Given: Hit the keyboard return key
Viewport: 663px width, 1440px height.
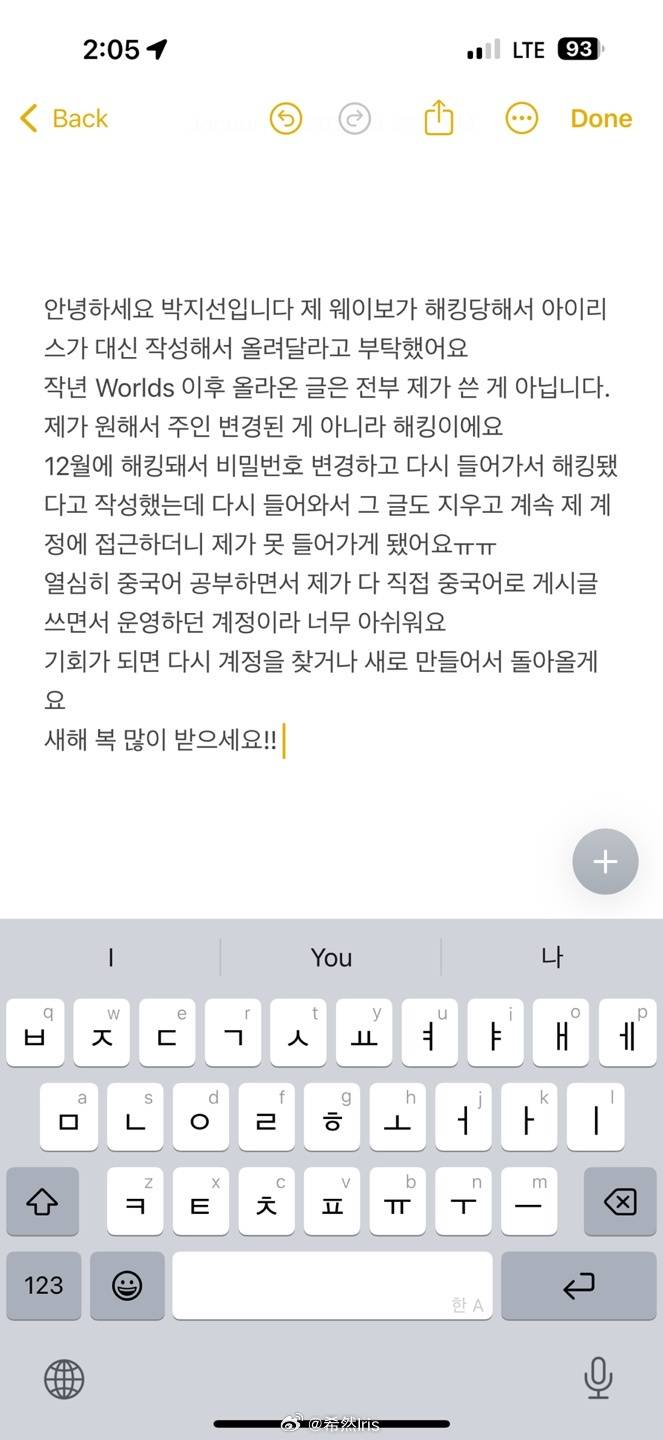Looking at the screenshot, I should point(578,1285).
